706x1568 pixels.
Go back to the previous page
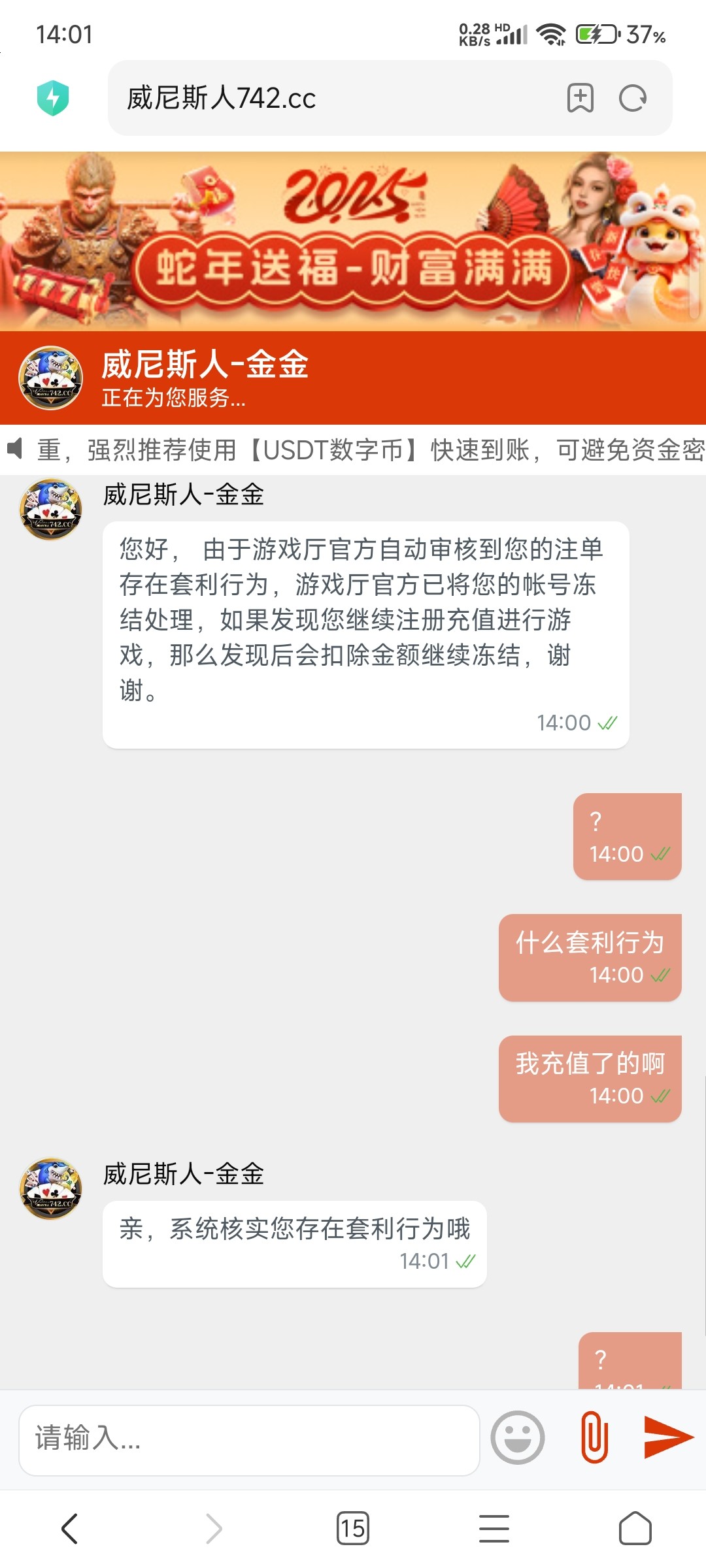point(69,1529)
